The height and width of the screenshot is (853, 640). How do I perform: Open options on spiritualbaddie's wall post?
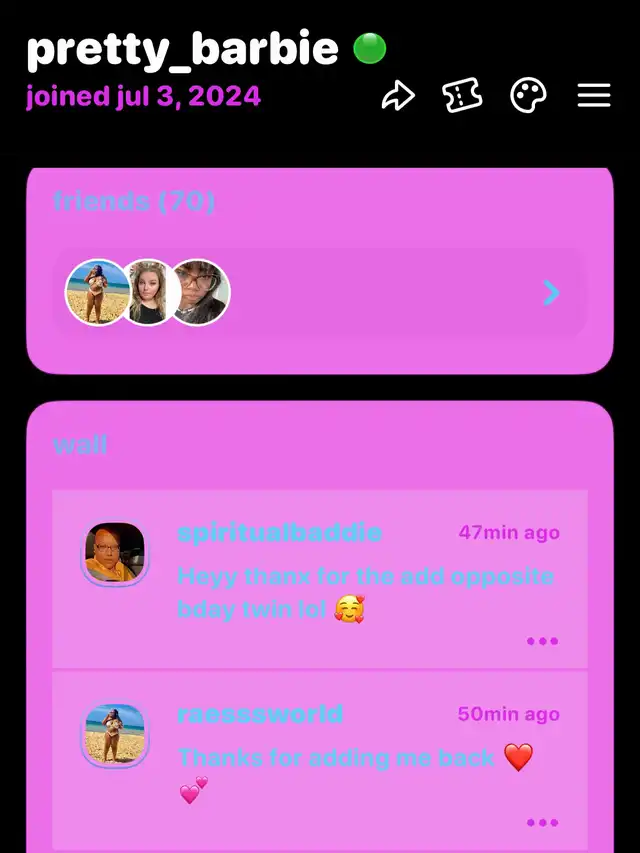click(x=542, y=641)
